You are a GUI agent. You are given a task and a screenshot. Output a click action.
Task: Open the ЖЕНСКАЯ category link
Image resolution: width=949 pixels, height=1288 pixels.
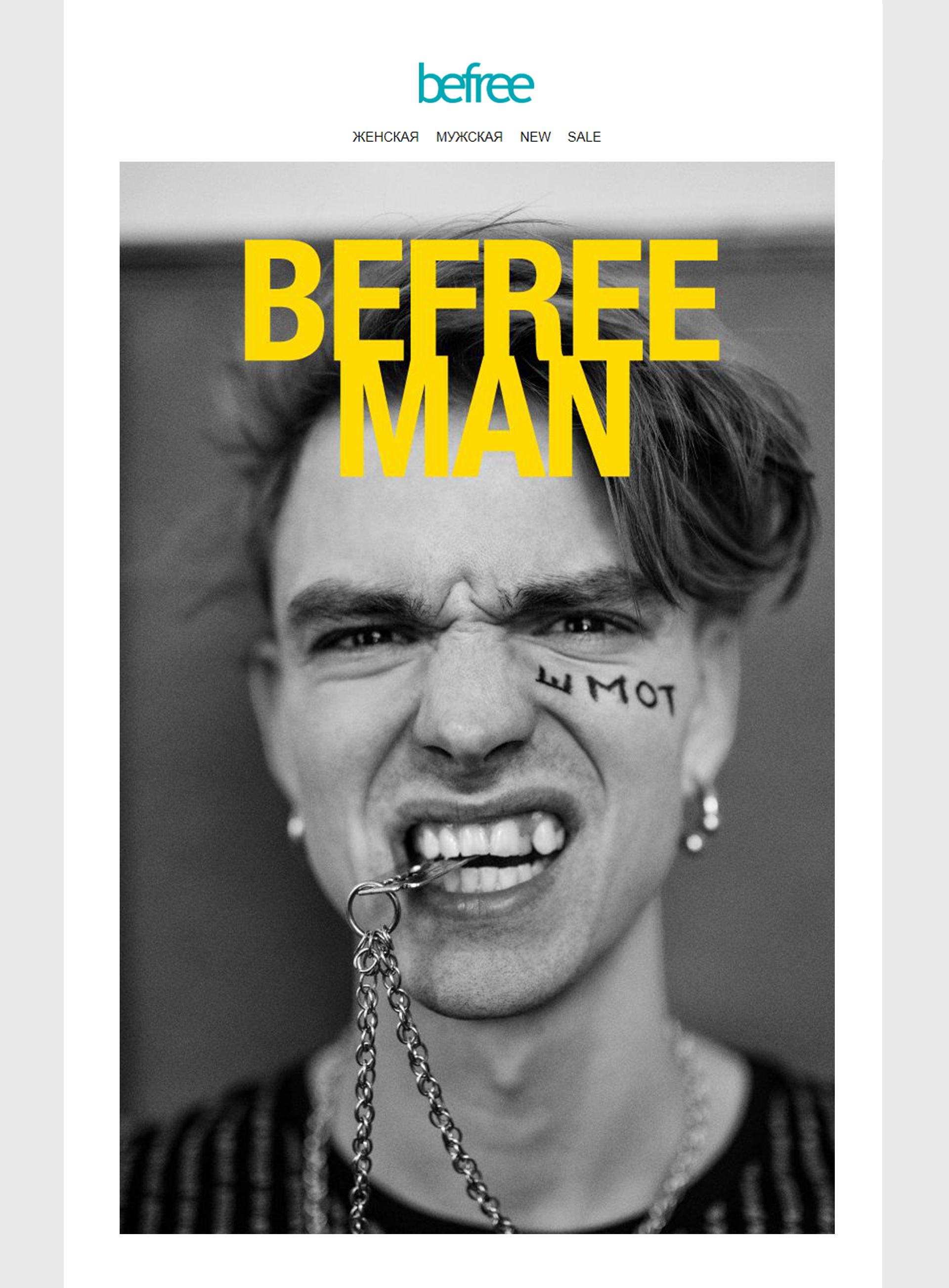[386, 137]
